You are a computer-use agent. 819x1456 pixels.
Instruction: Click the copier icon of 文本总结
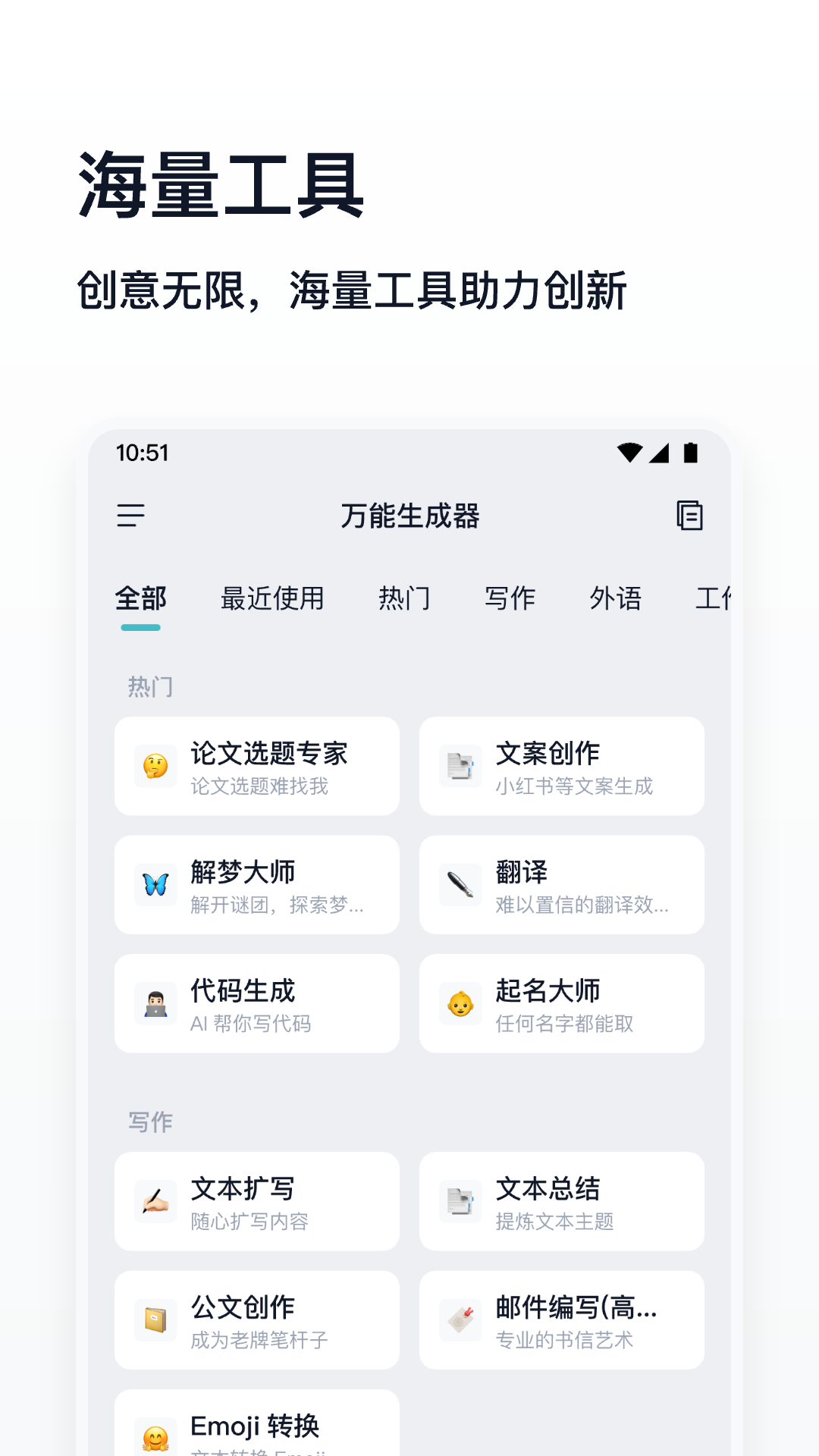pyautogui.click(x=460, y=1201)
